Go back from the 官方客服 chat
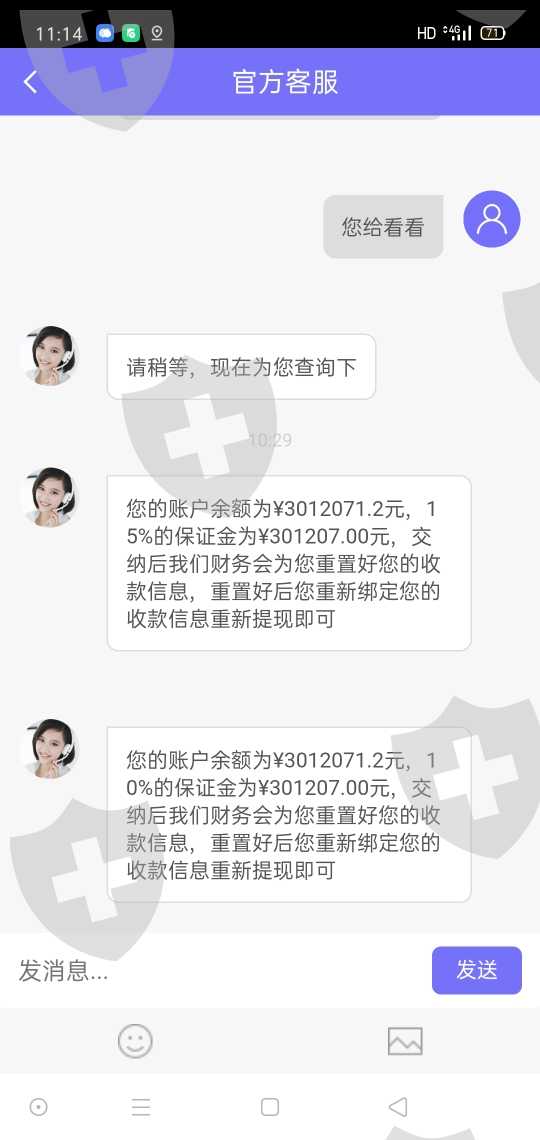Screen dimensions: 540x1140 click(30, 82)
